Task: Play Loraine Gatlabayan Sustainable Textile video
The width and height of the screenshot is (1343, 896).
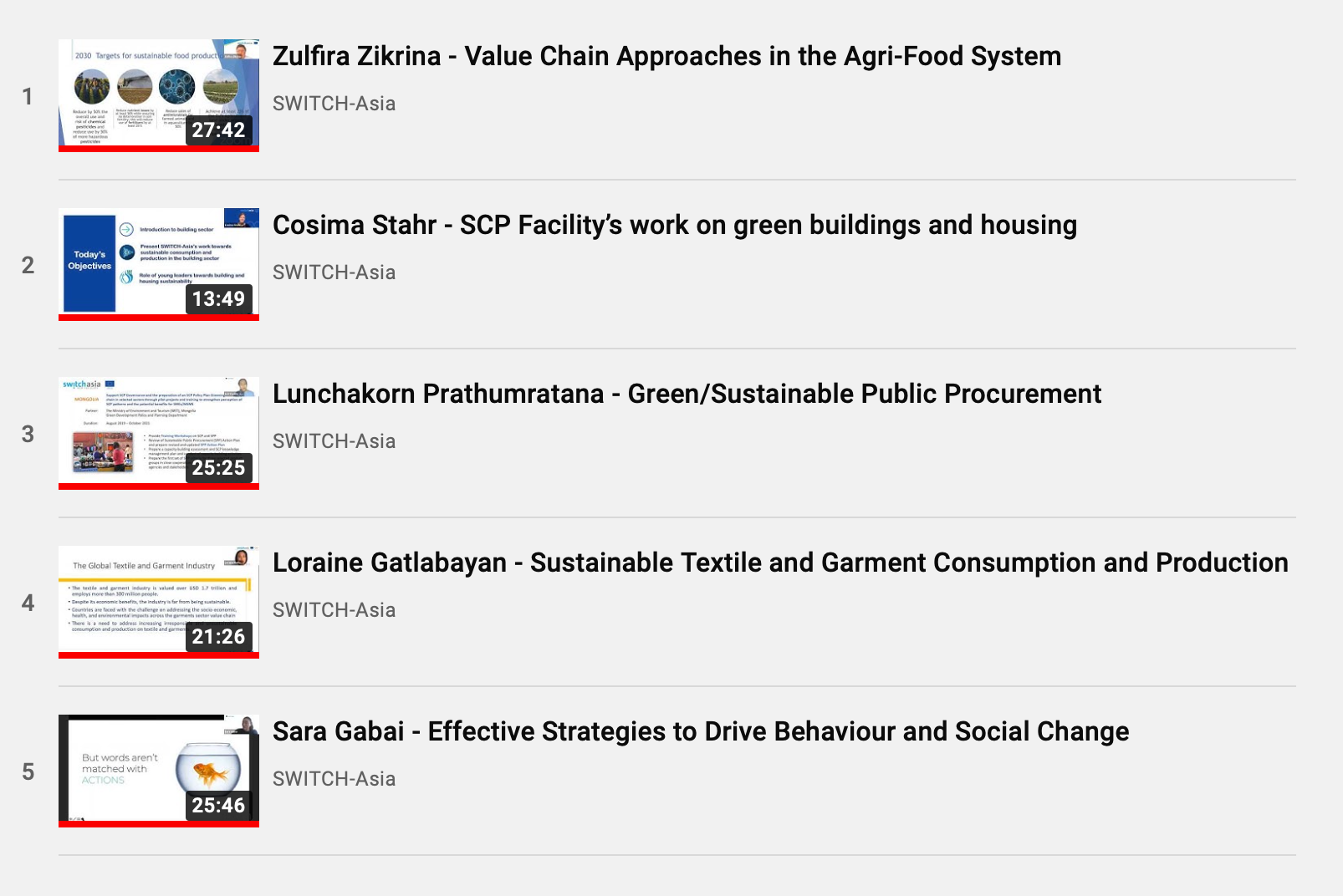Action: (779, 563)
